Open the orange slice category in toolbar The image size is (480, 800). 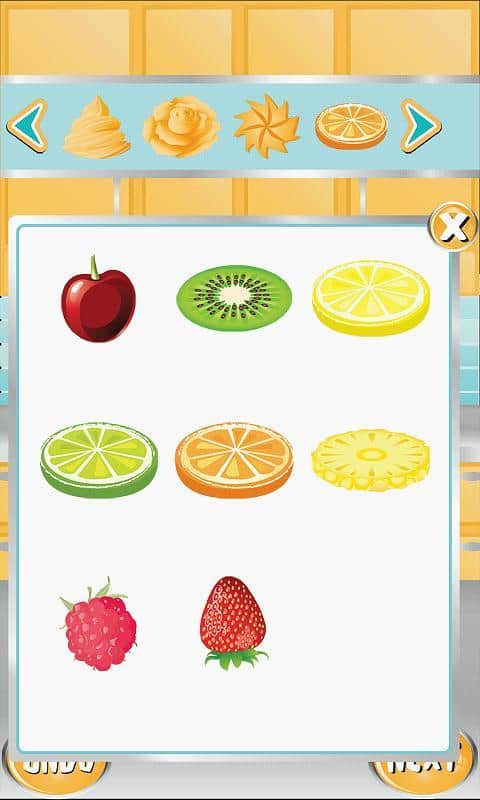351,126
